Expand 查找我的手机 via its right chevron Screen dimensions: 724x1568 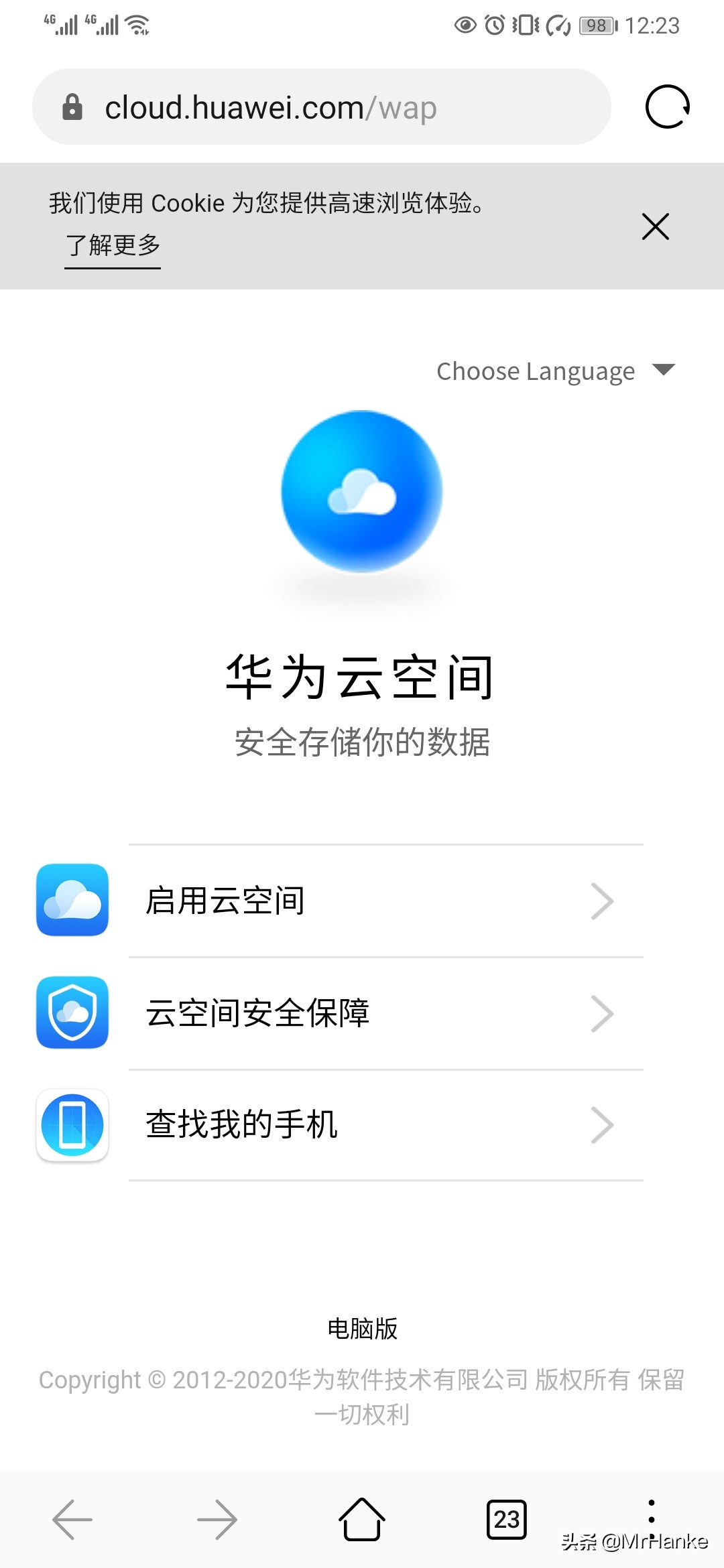point(603,1126)
